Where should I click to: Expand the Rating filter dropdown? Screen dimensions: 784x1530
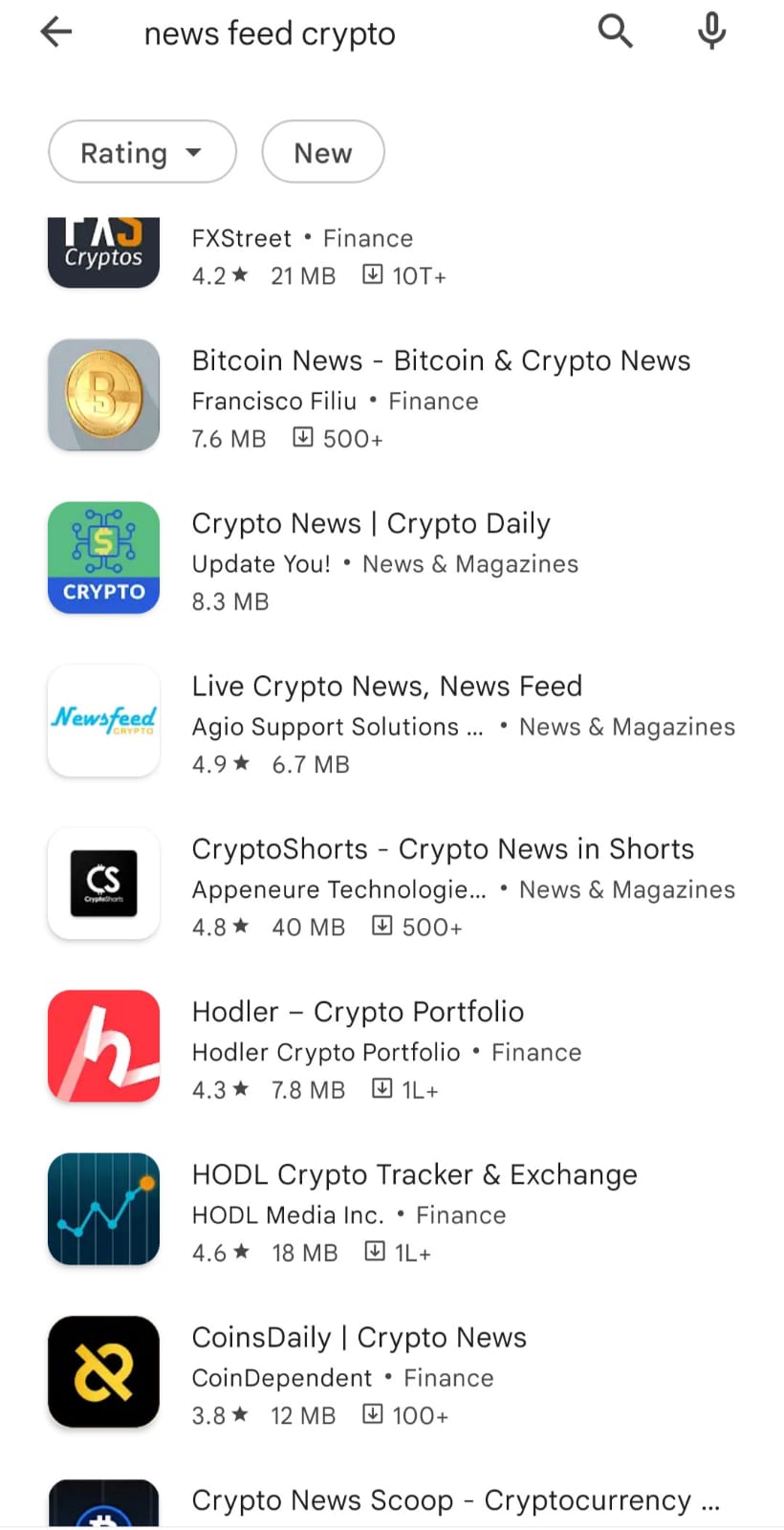click(x=142, y=152)
